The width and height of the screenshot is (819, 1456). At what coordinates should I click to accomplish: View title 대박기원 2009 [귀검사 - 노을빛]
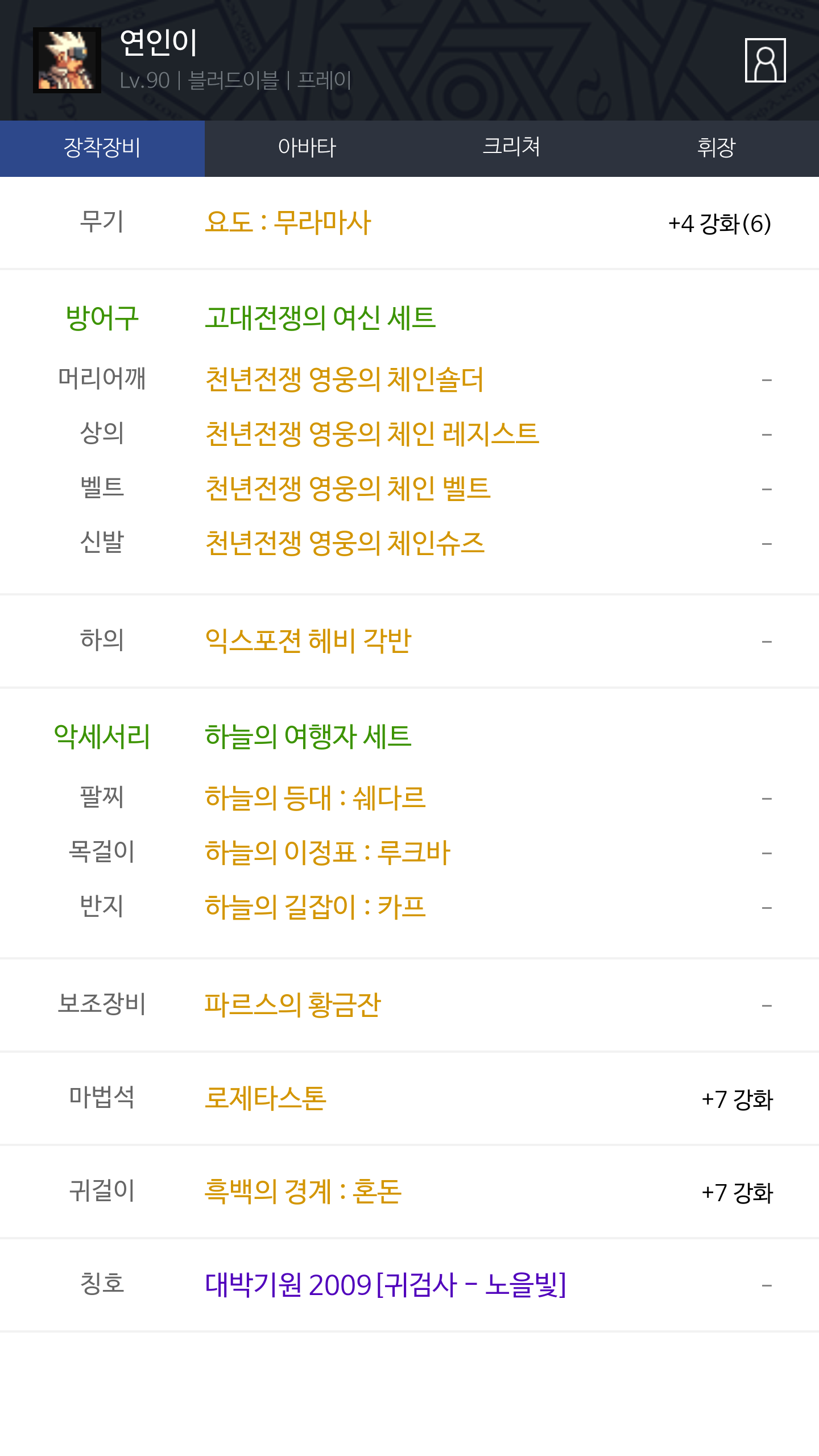click(x=386, y=1285)
